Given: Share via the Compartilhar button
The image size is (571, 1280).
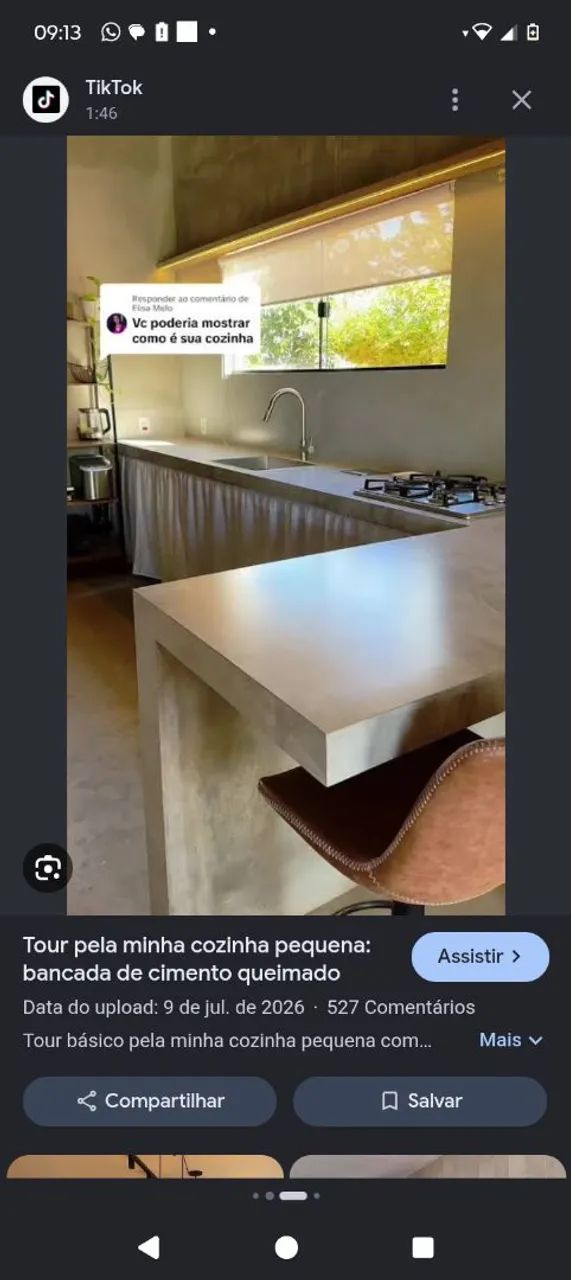Looking at the screenshot, I should coord(150,1101).
